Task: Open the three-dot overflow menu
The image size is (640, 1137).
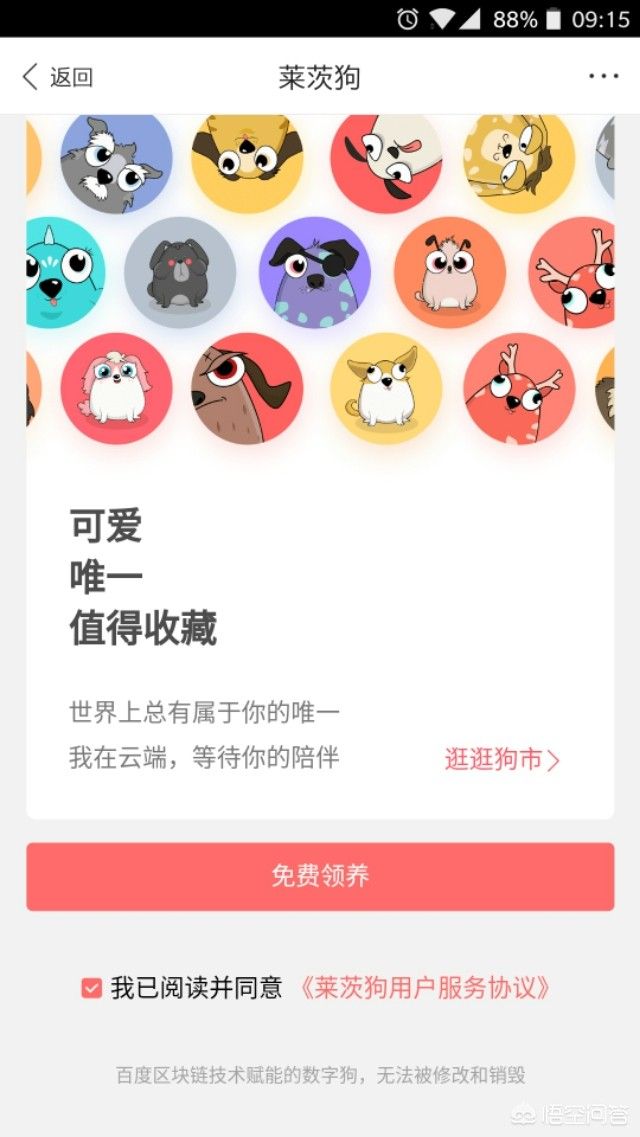Action: point(603,76)
